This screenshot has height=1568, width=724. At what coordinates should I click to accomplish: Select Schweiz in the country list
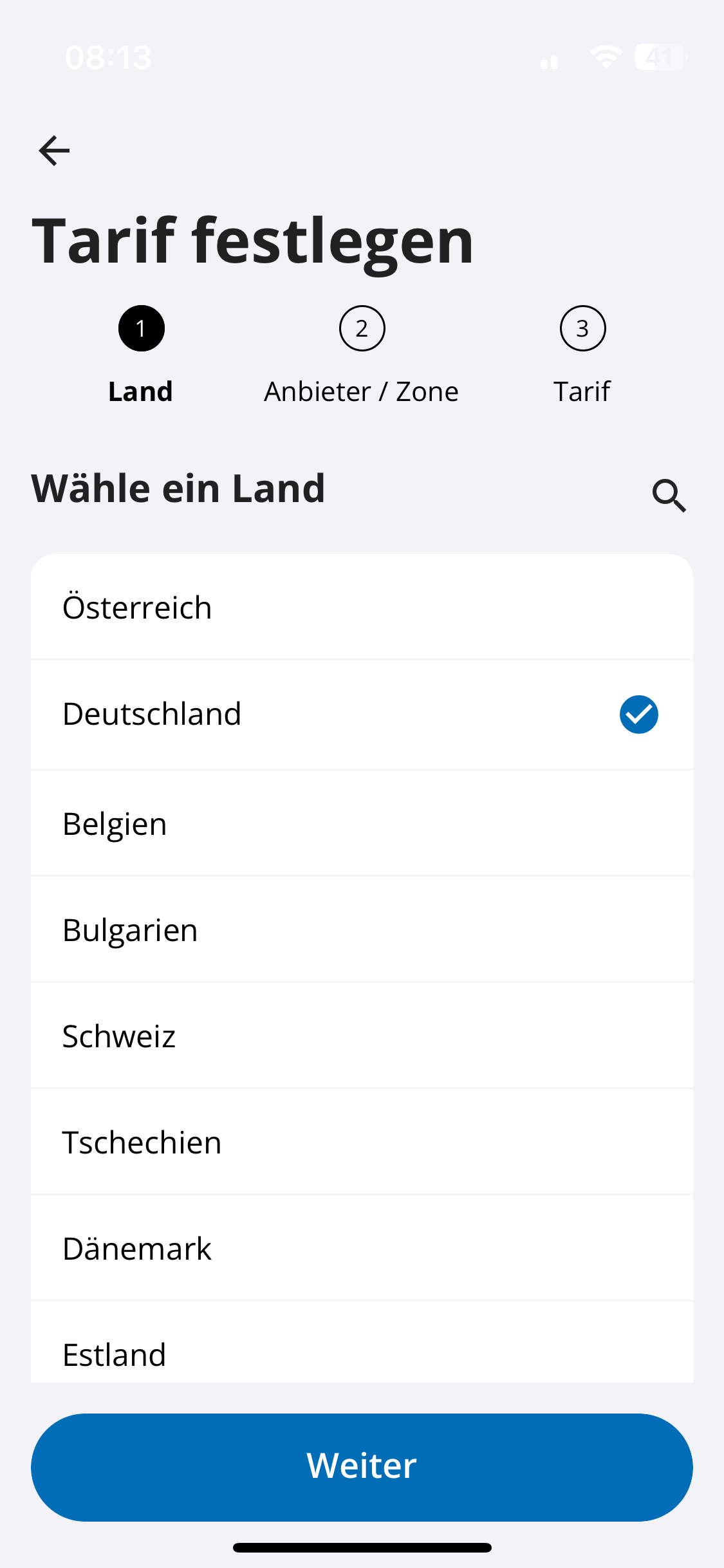[x=362, y=1036]
